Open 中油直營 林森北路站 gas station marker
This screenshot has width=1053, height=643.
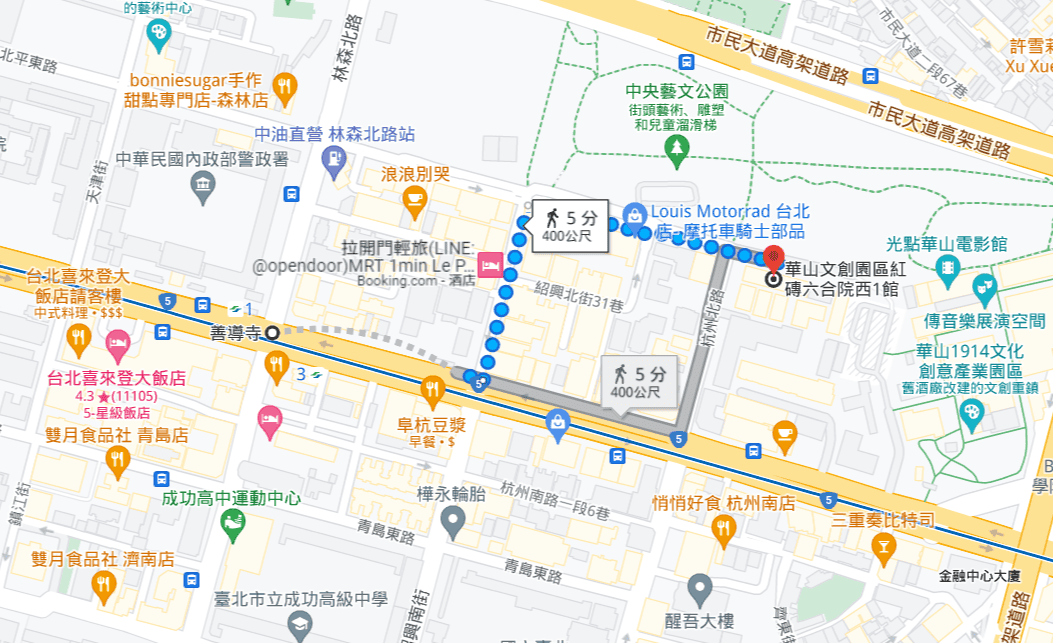334,158
